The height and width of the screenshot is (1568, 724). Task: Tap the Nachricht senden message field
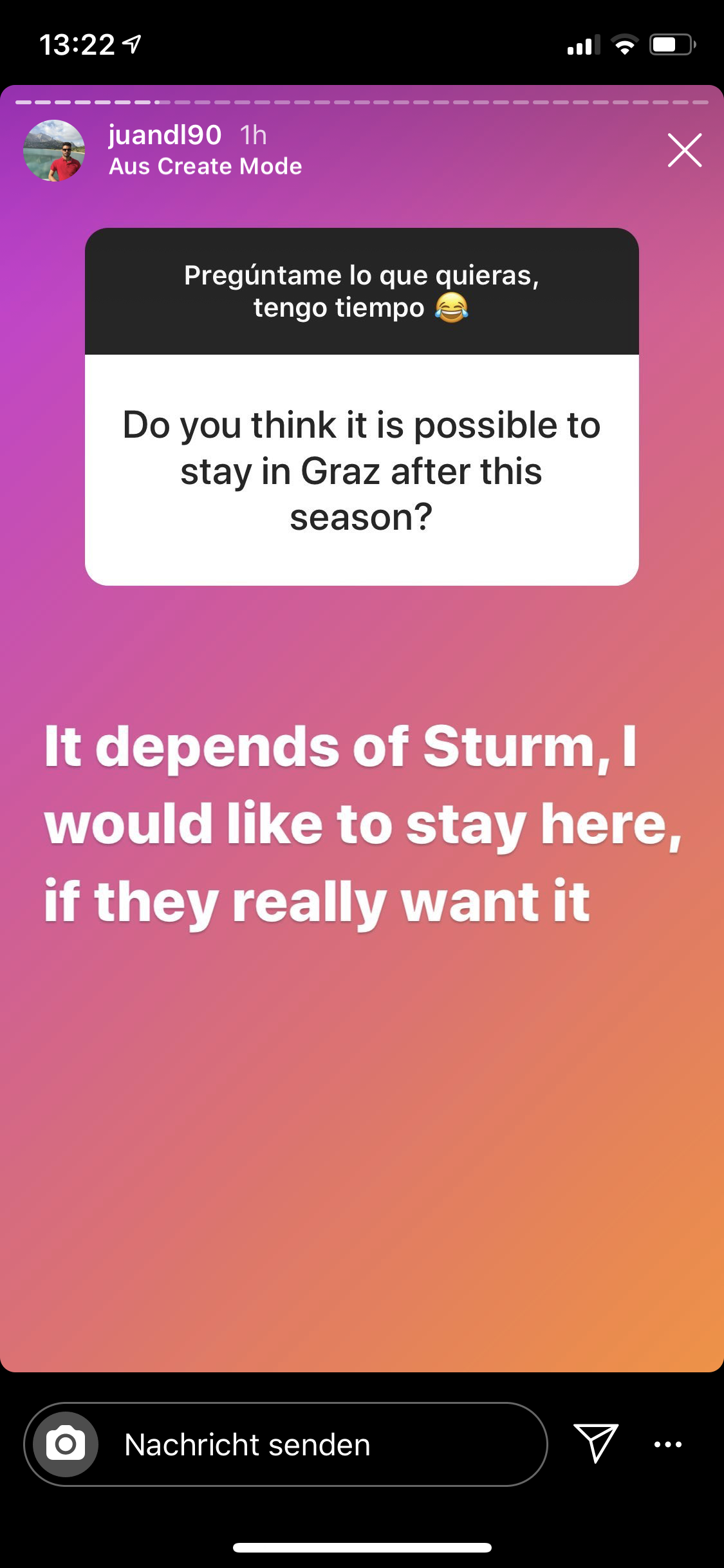(286, 1444)
